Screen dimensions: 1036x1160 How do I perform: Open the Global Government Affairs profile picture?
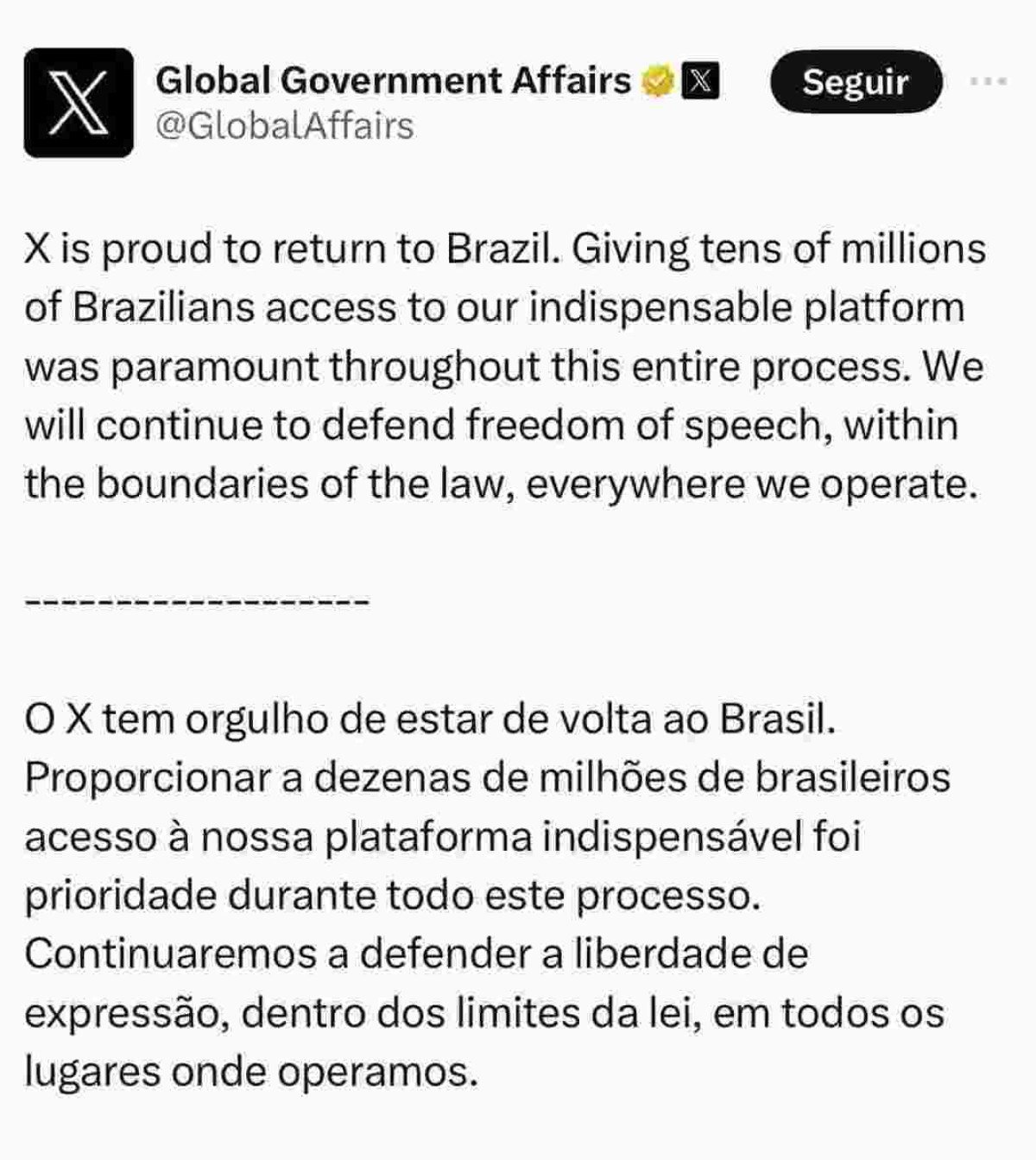point(79,103)
